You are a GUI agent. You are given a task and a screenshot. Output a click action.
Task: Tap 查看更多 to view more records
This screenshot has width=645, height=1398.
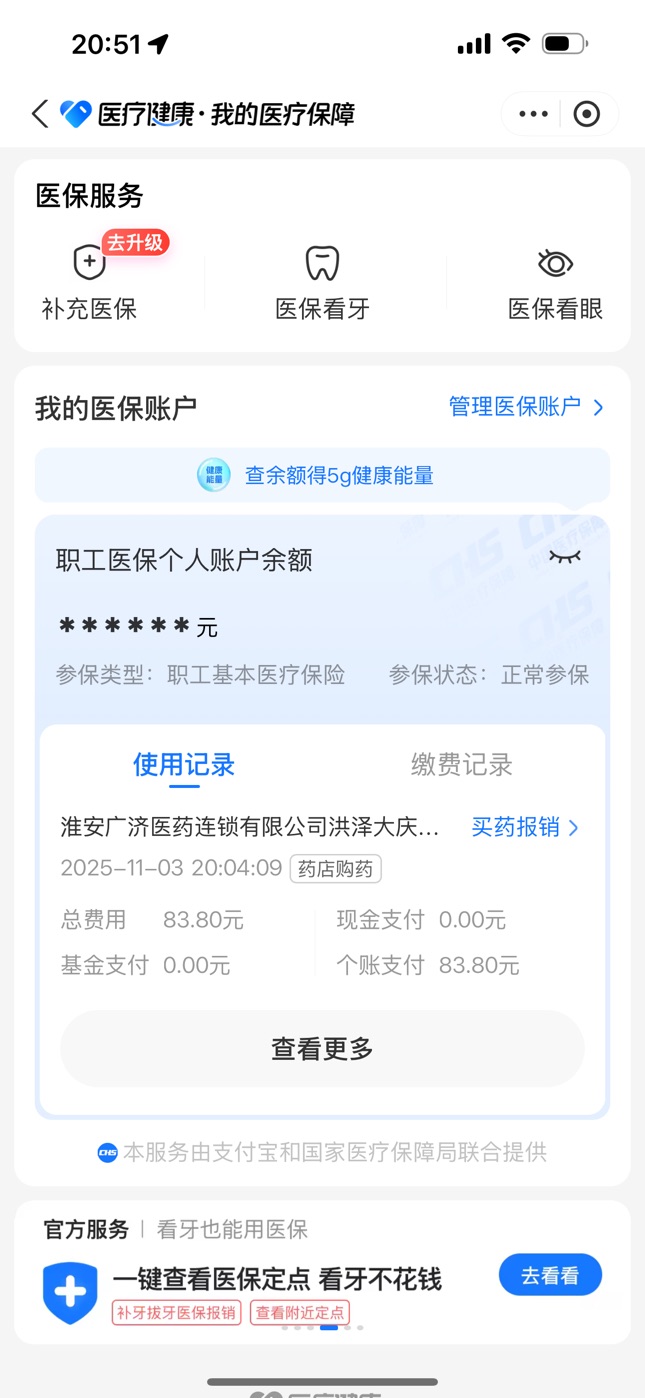322,1049
